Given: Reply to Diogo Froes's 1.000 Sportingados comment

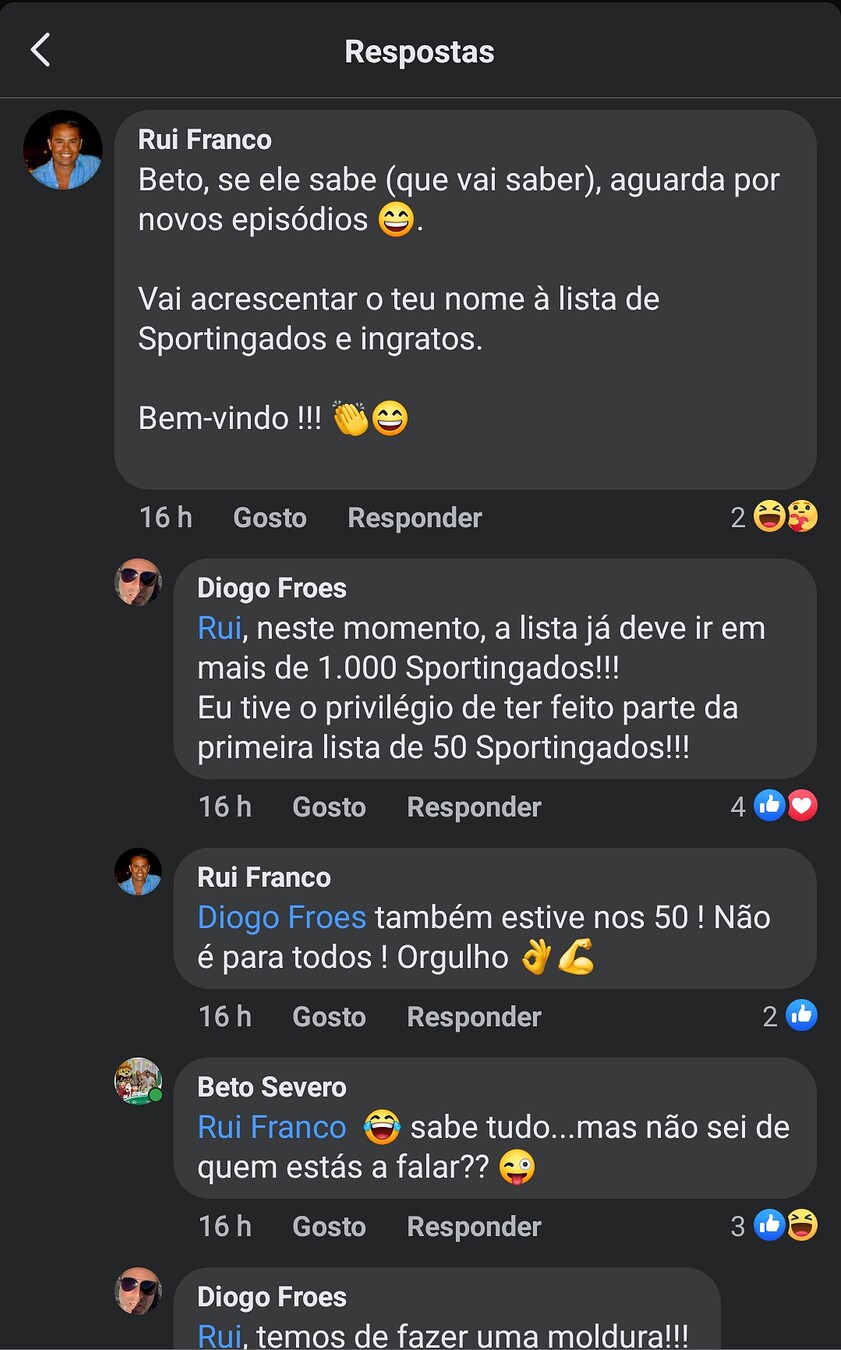Looking at the screenshot, I should pos(474,807).
